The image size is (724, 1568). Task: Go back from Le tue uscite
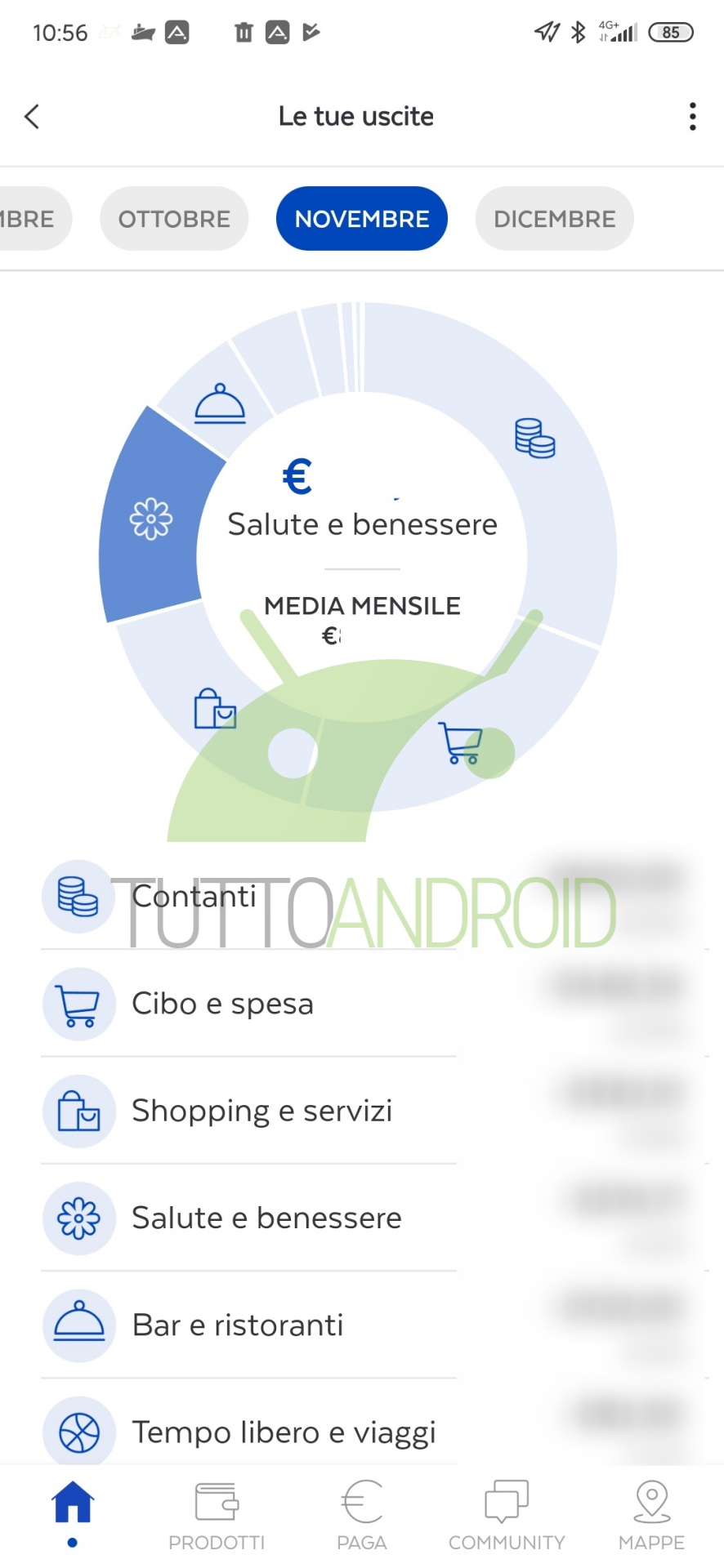coord(33,117)
